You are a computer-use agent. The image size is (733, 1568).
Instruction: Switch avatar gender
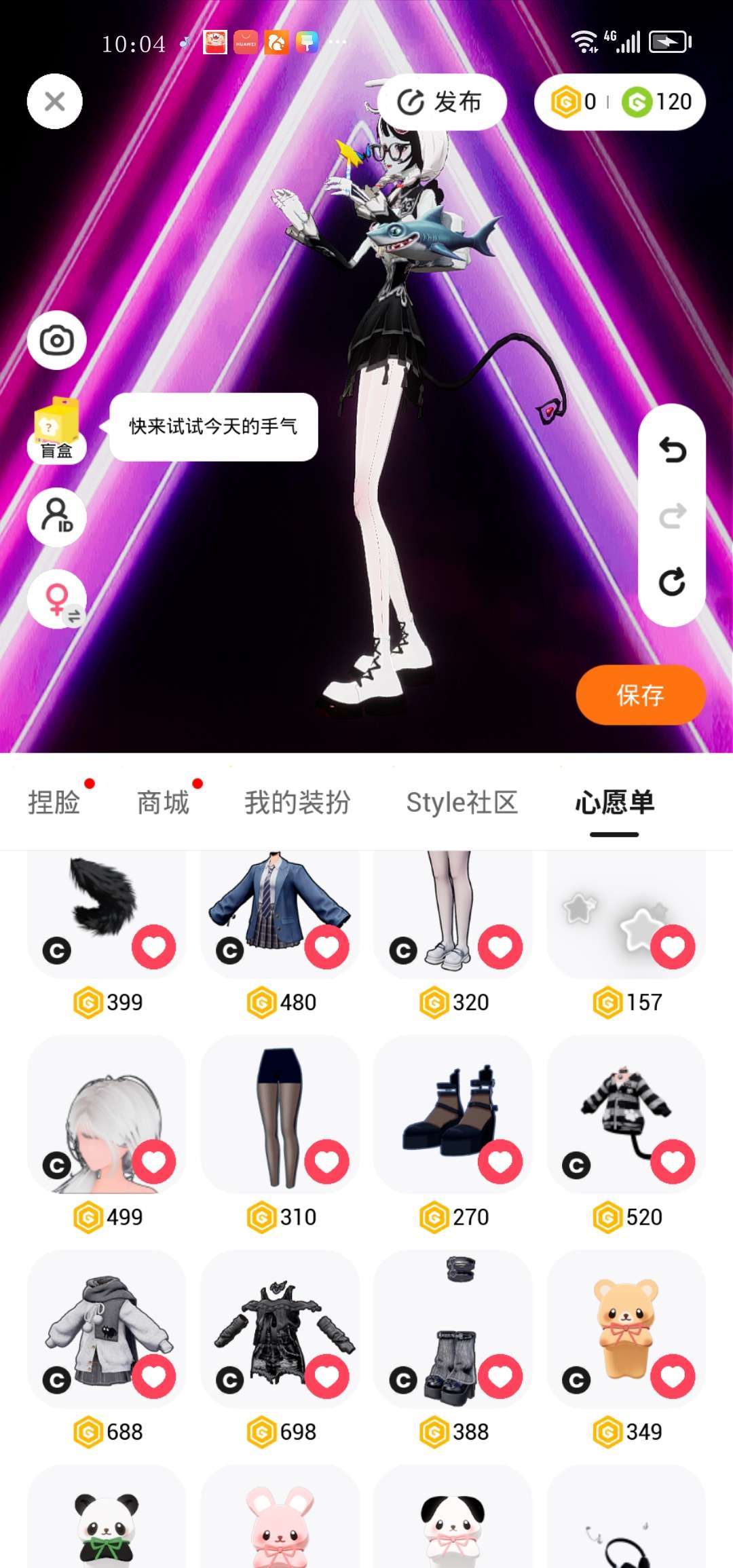point(56,599)
